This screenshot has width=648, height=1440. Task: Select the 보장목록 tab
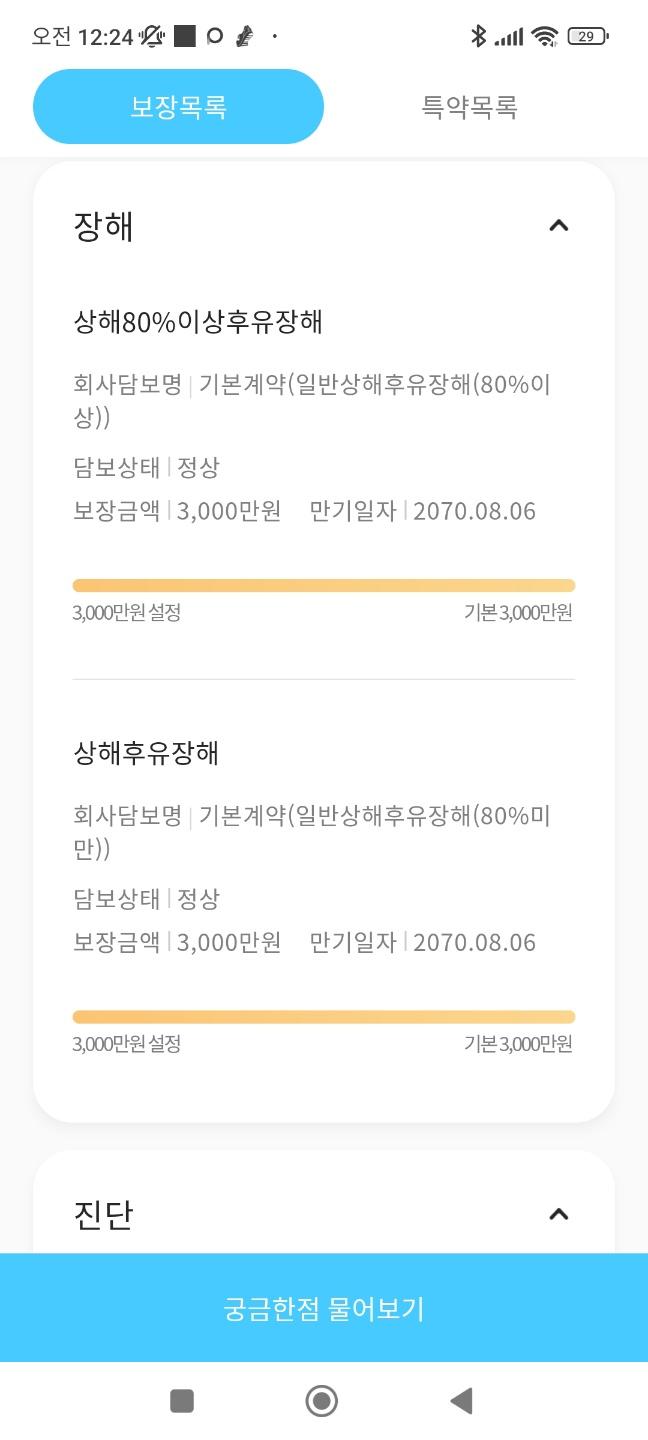178,107
